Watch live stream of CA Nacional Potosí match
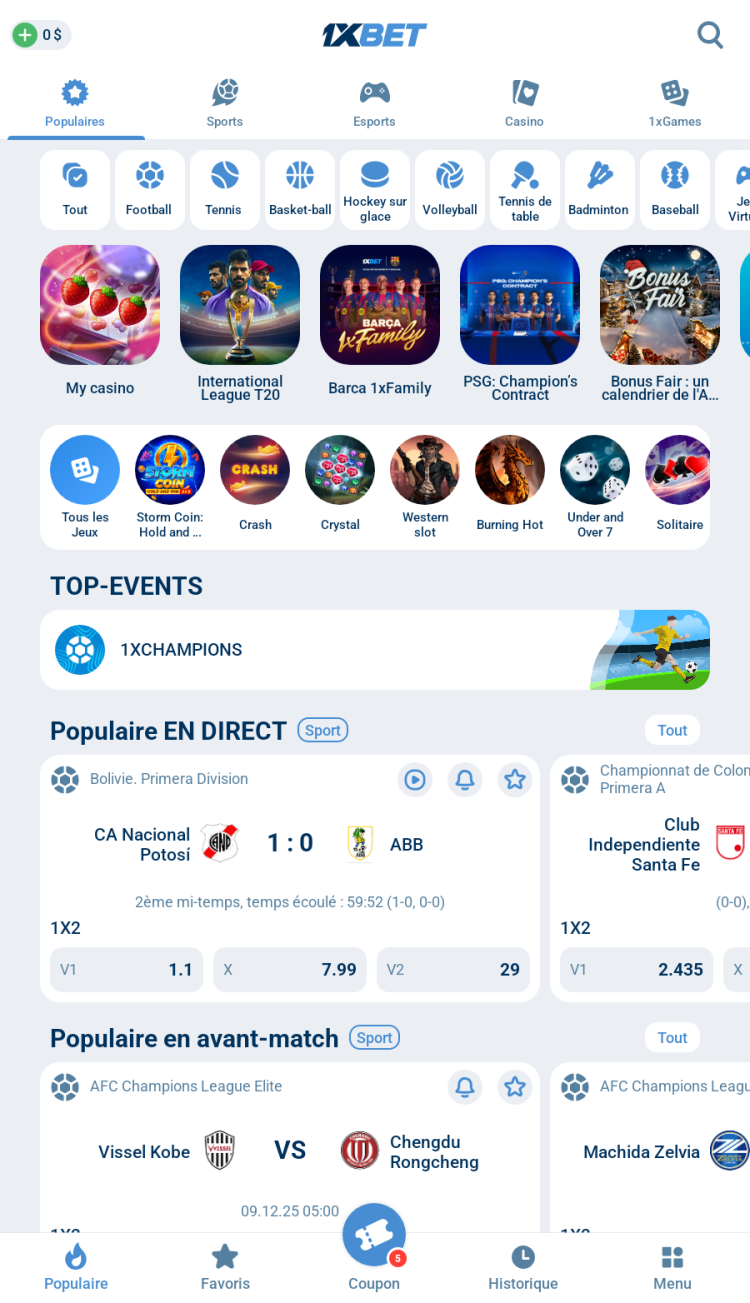Viewport: 750px width, 1303px height. [x=415, y=779]
